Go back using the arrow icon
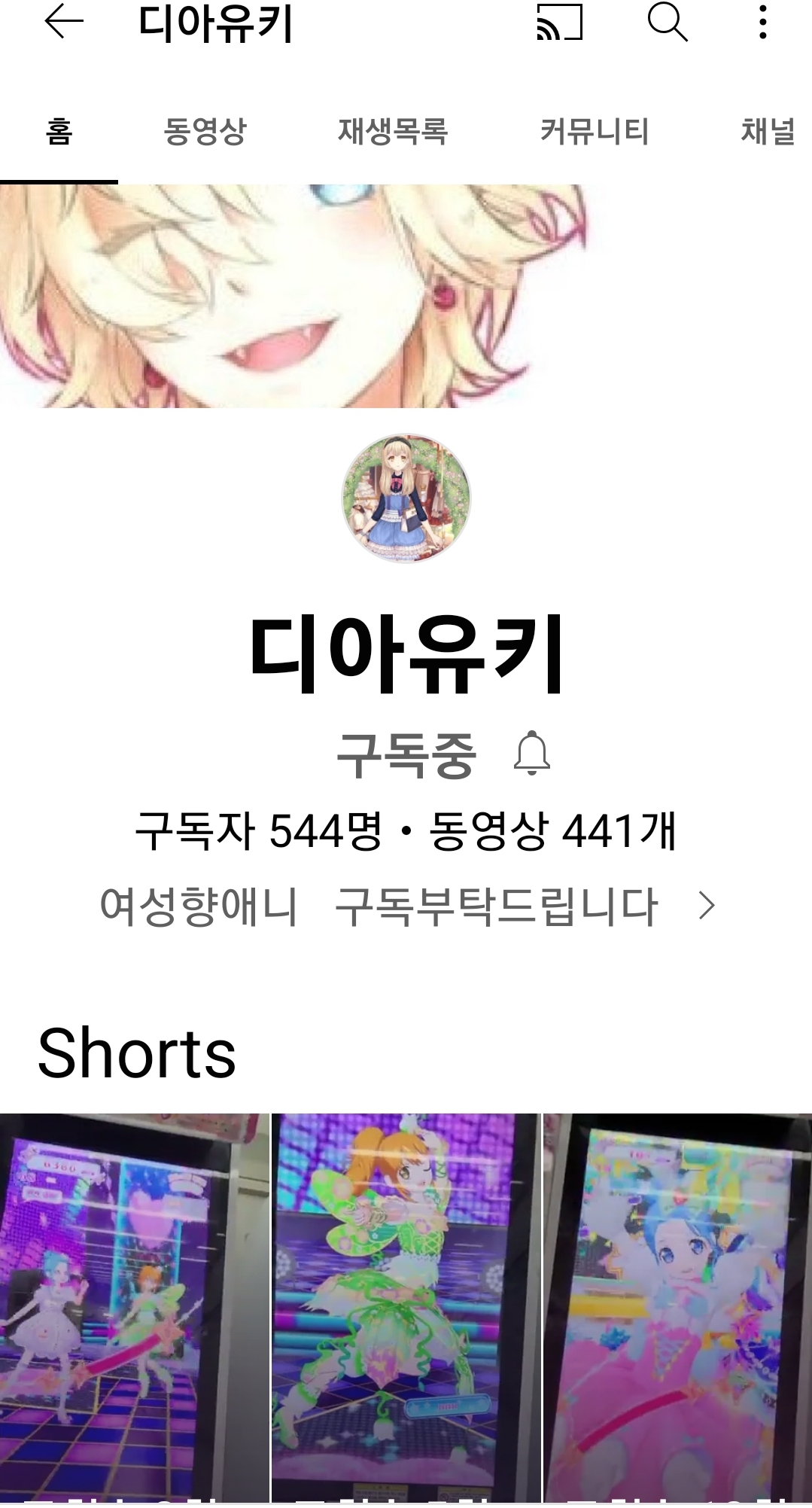 [64, 23]
